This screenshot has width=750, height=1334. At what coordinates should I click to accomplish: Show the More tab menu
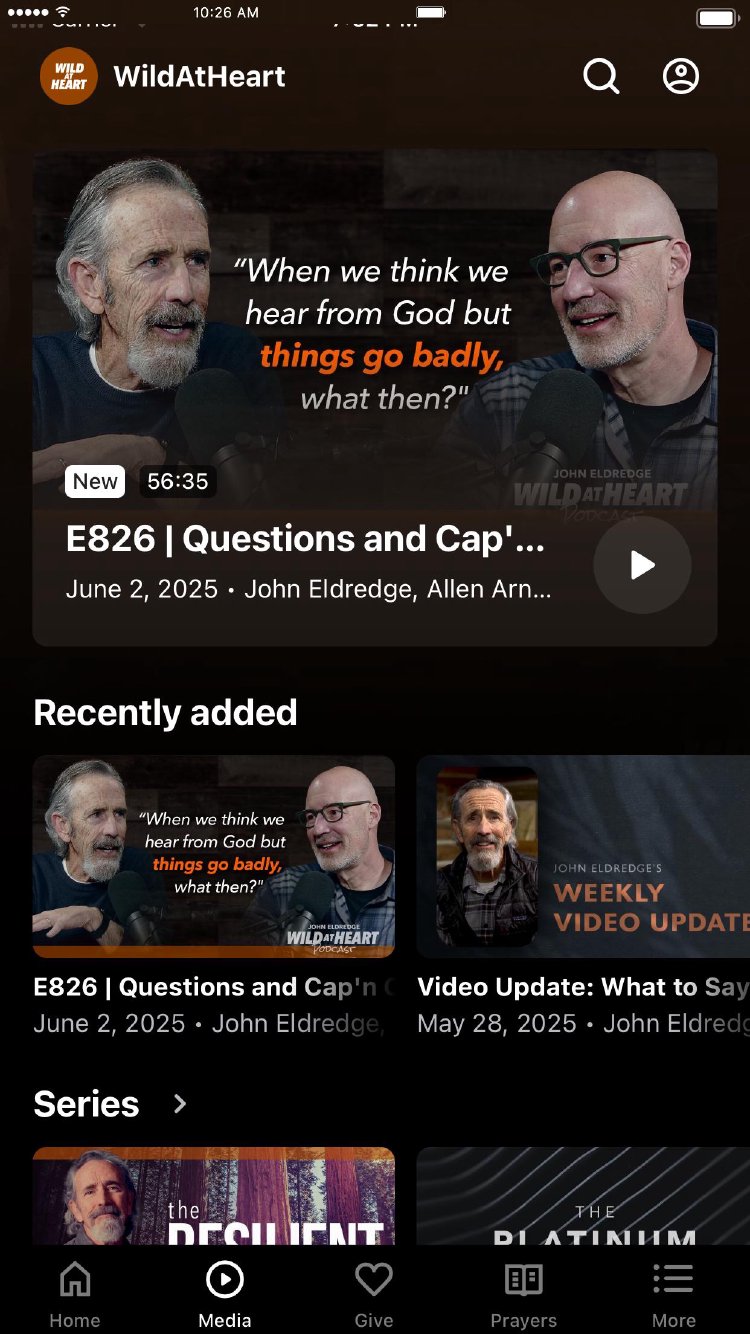(674, 1294)
